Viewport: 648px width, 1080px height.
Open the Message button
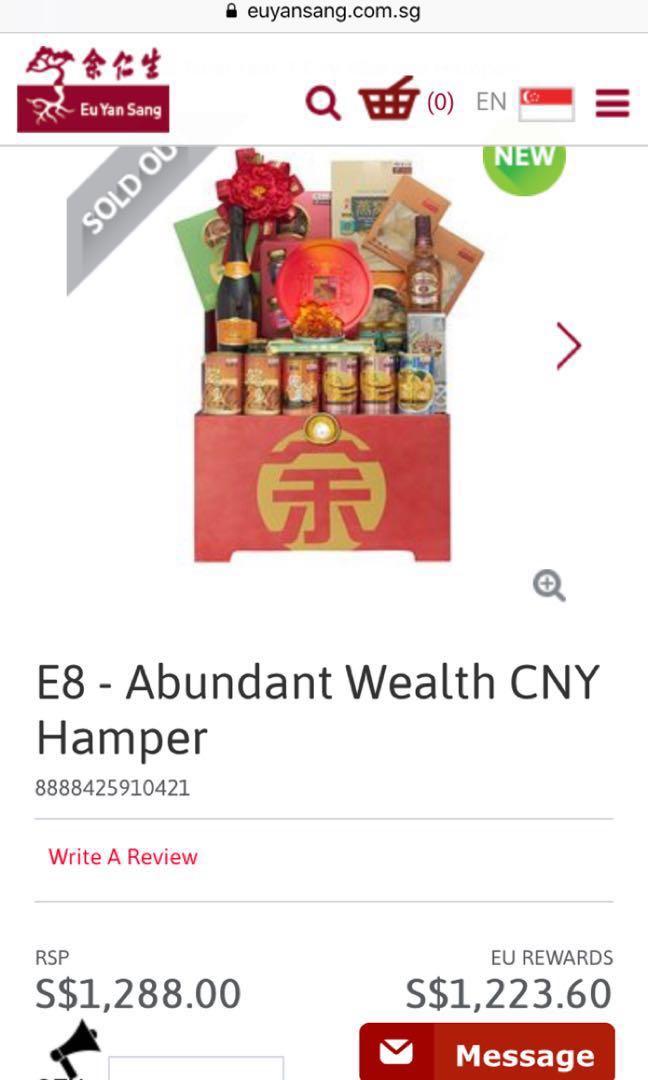click(x=487, y=1054)
